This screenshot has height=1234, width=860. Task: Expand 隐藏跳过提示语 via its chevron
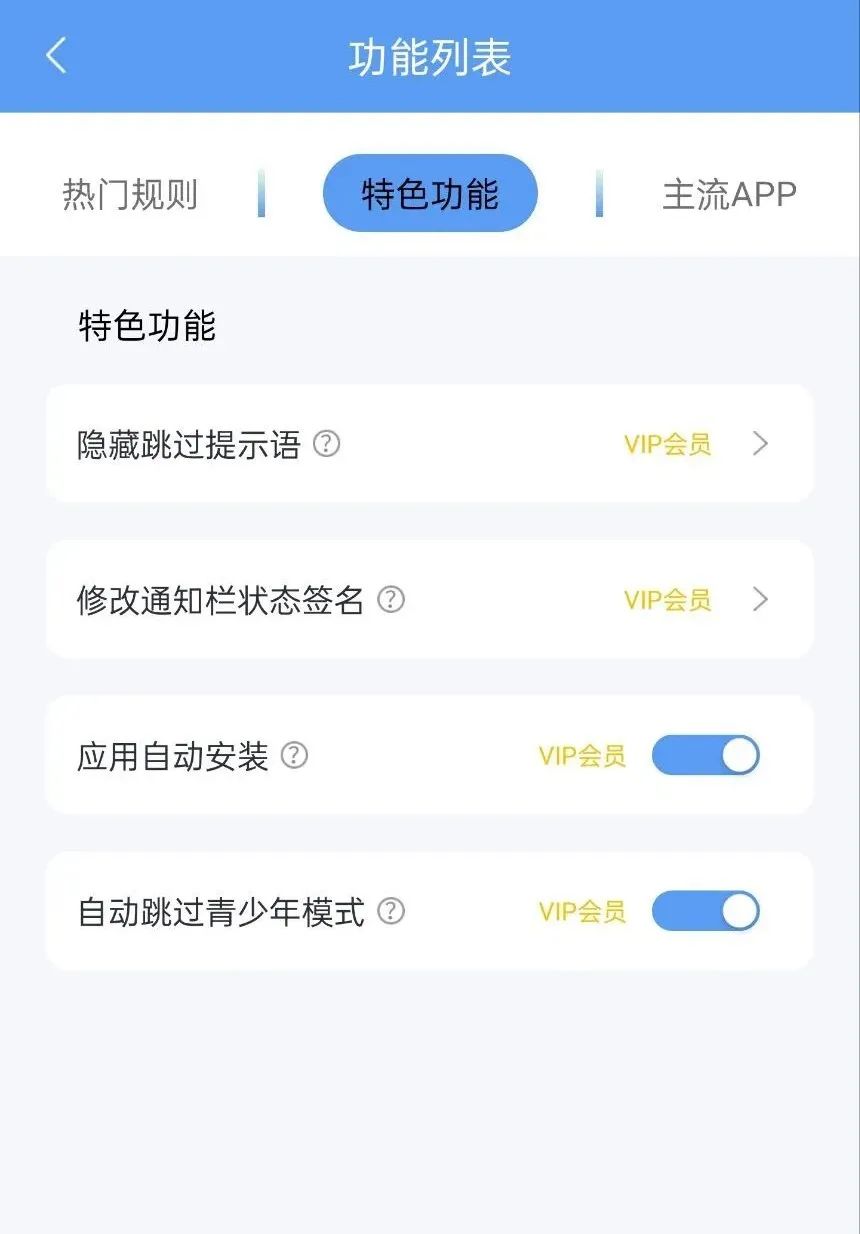coord(760,444)
